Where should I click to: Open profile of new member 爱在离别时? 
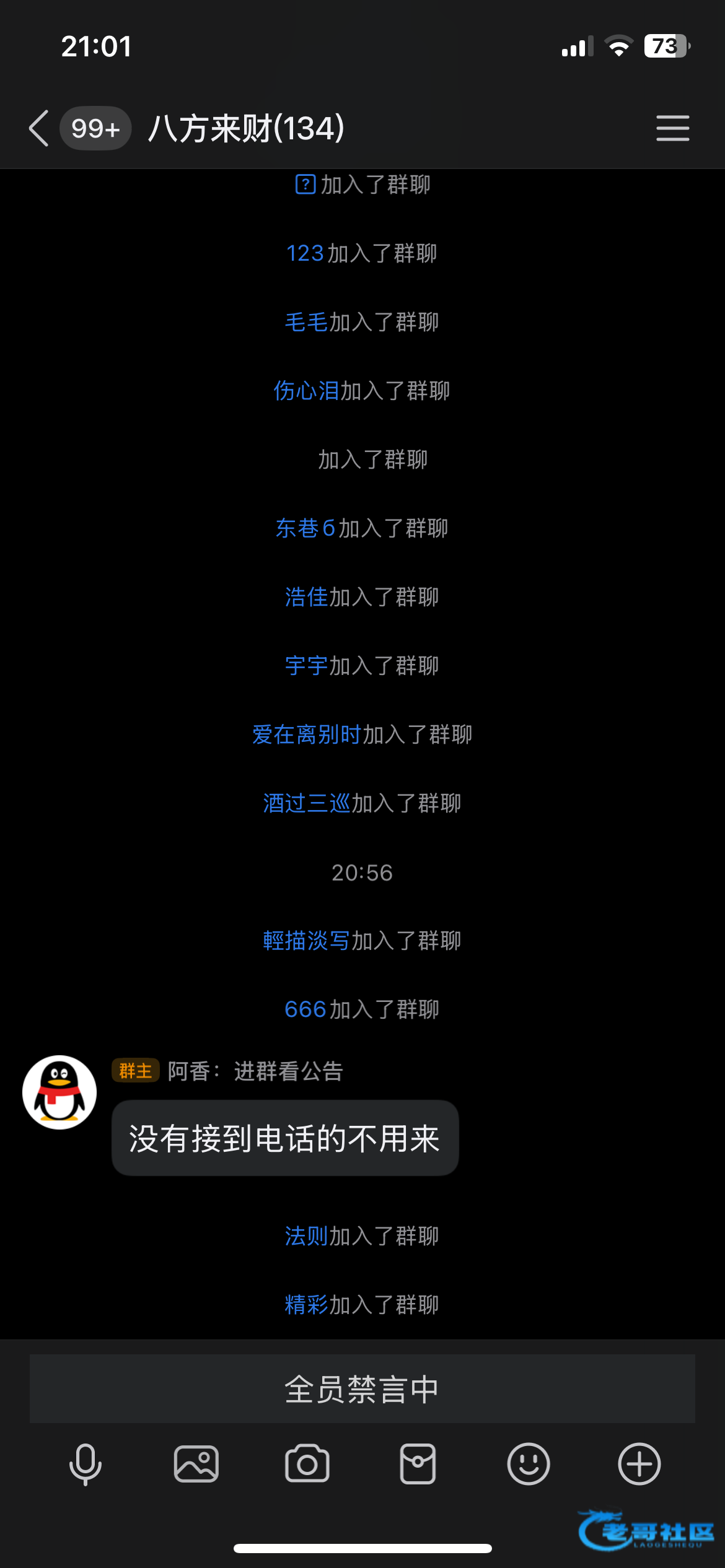306,734
